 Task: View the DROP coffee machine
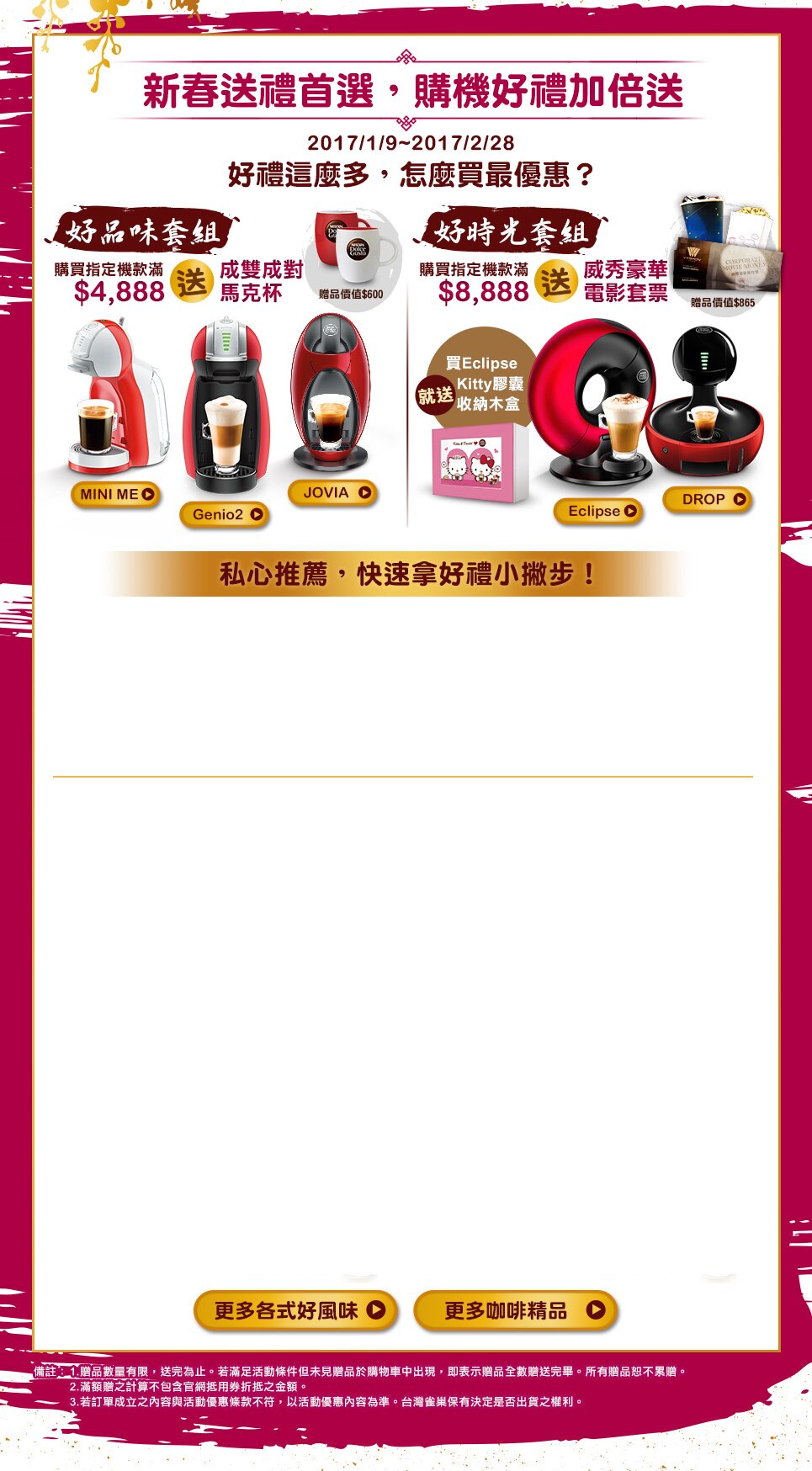pyautogui.click(x=709, y=499)
